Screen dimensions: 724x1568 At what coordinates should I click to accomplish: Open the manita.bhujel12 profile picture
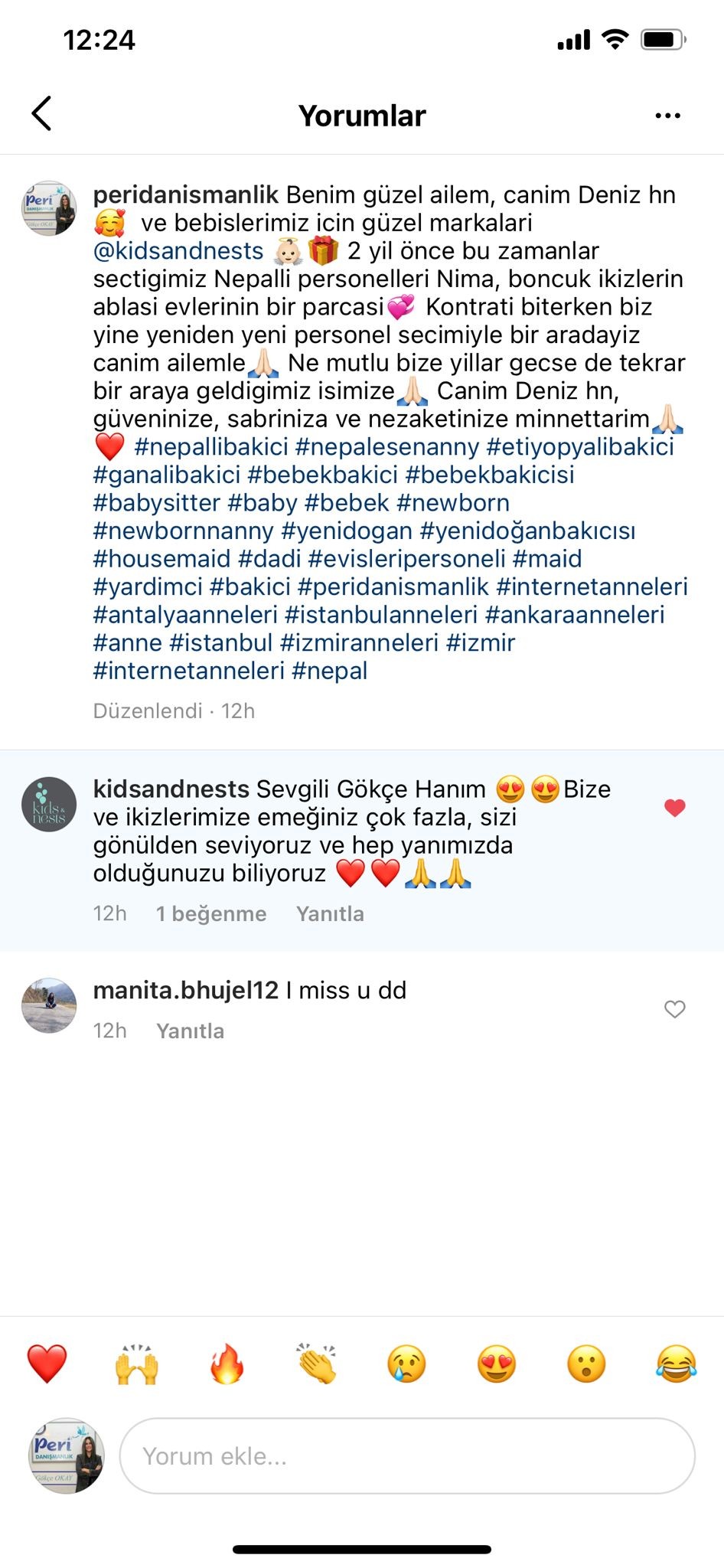pos(49,1005)
